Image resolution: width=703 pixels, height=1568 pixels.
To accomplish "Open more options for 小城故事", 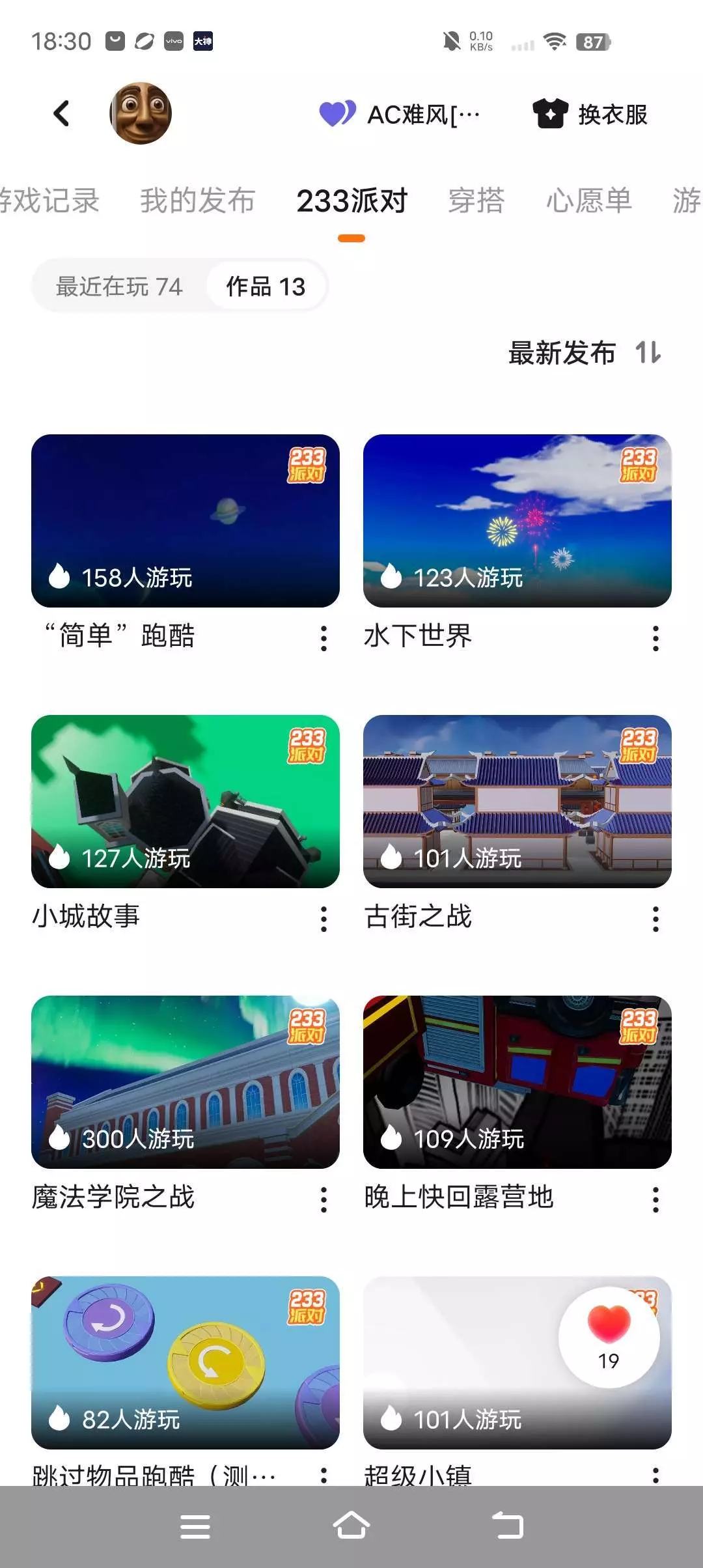I will [324, 919].
